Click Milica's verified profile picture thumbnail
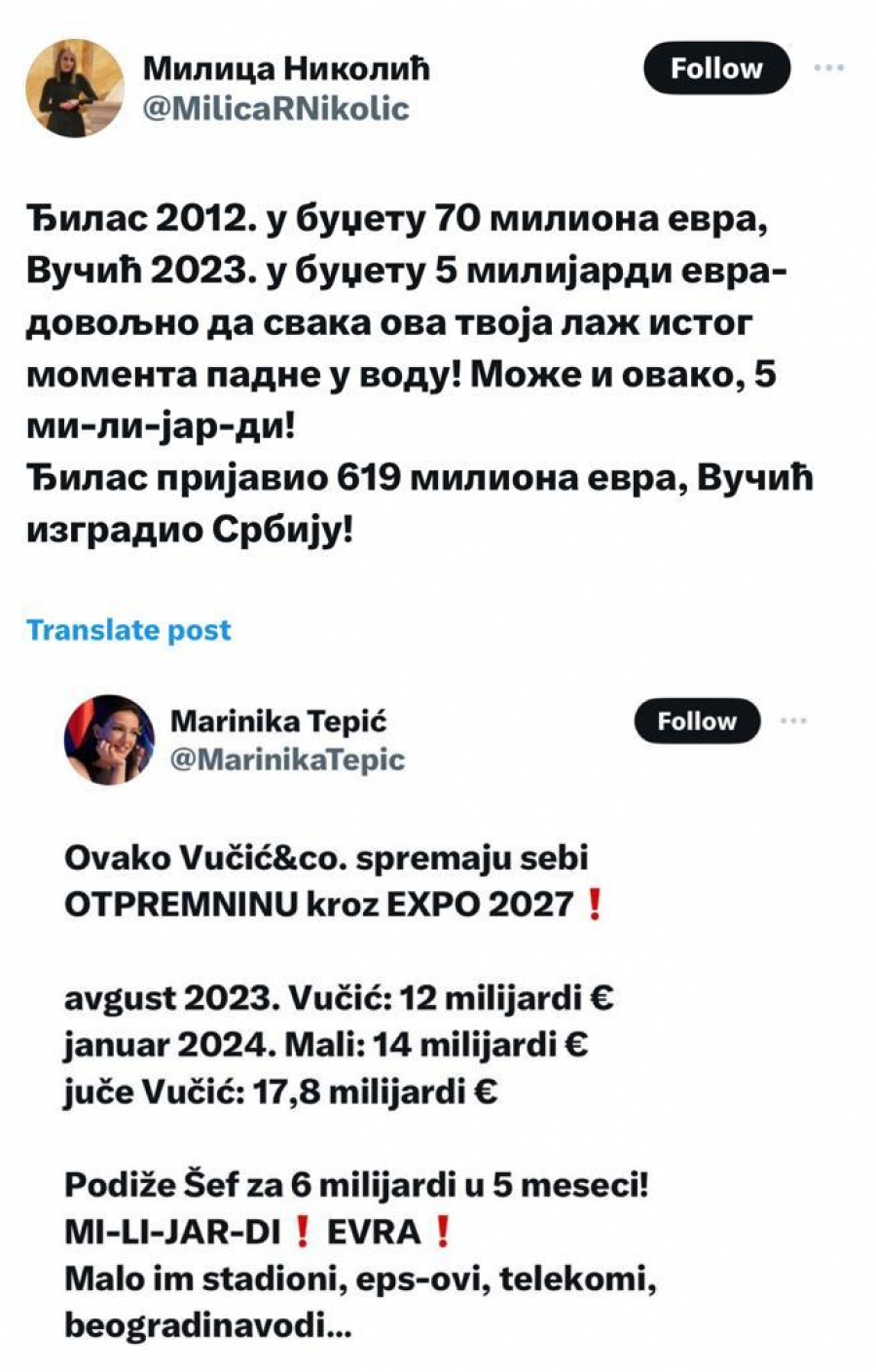 coord(76,88)
